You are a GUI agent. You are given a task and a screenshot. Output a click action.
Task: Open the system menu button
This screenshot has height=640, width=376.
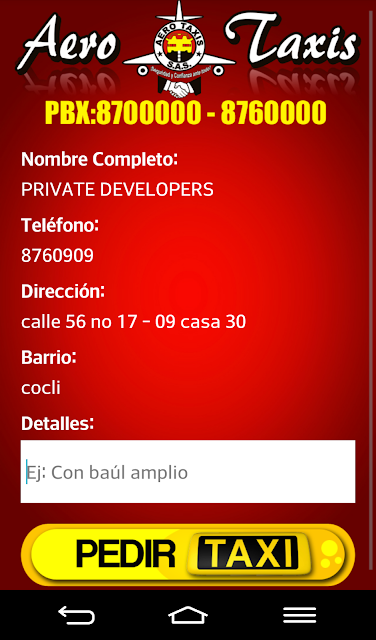coord(300,615)
